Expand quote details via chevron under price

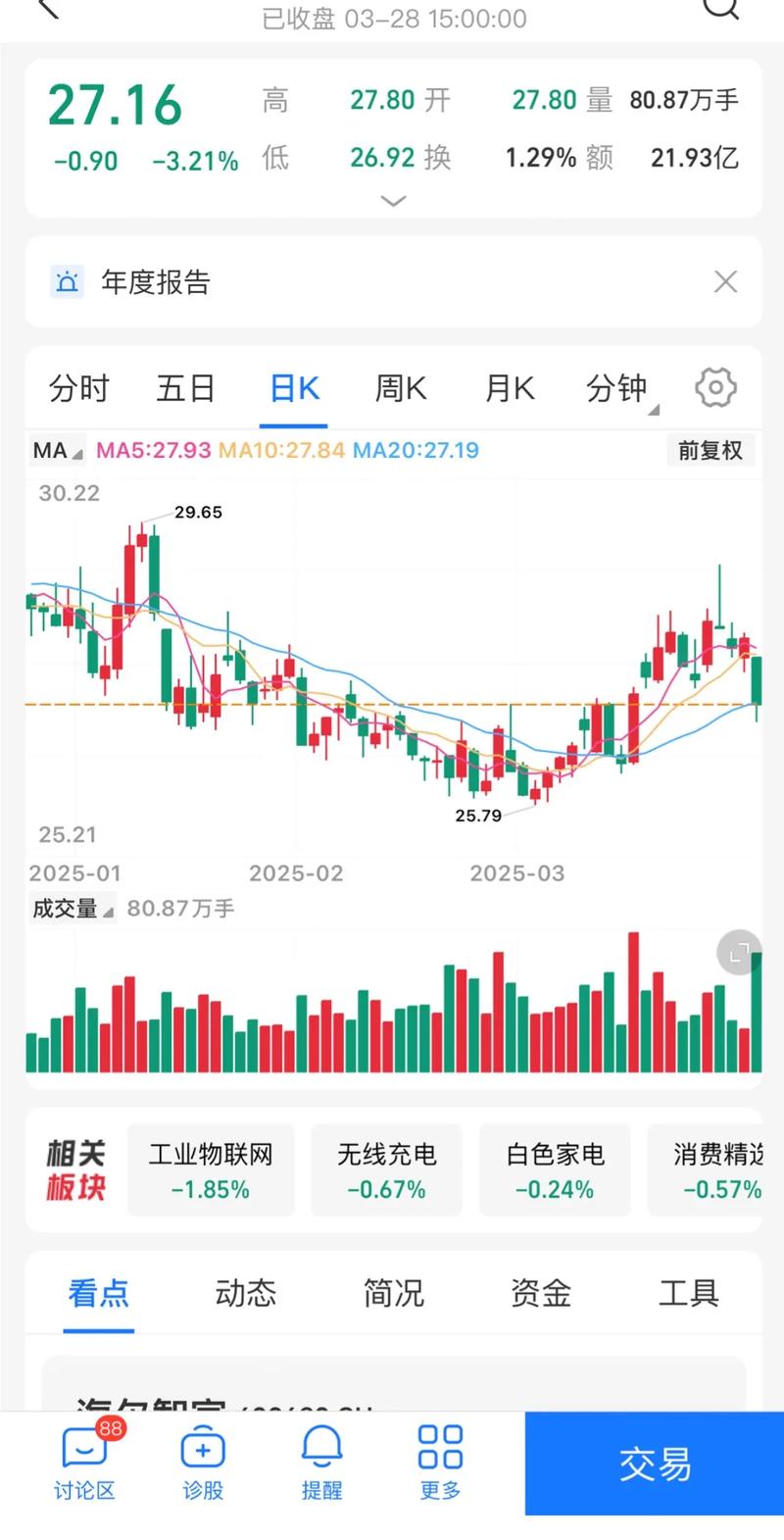[392, 201]
